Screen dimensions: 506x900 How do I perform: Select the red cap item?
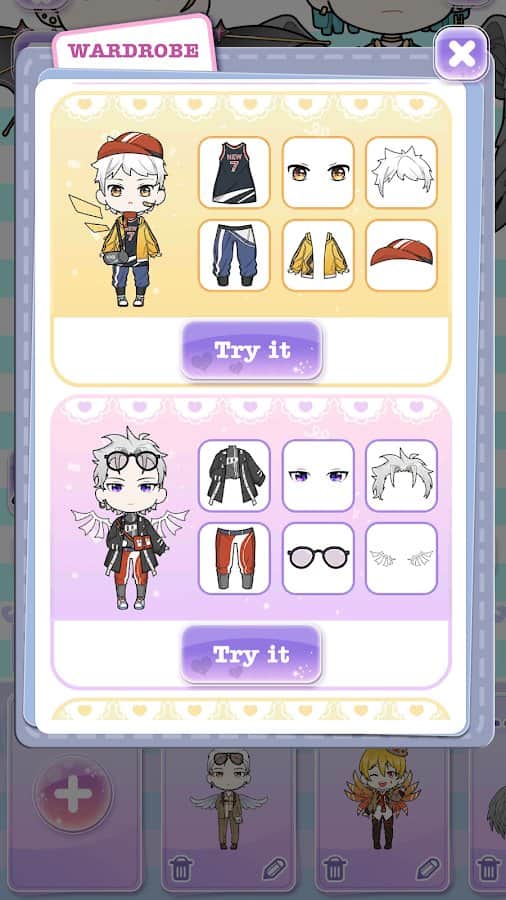[402, 255]
